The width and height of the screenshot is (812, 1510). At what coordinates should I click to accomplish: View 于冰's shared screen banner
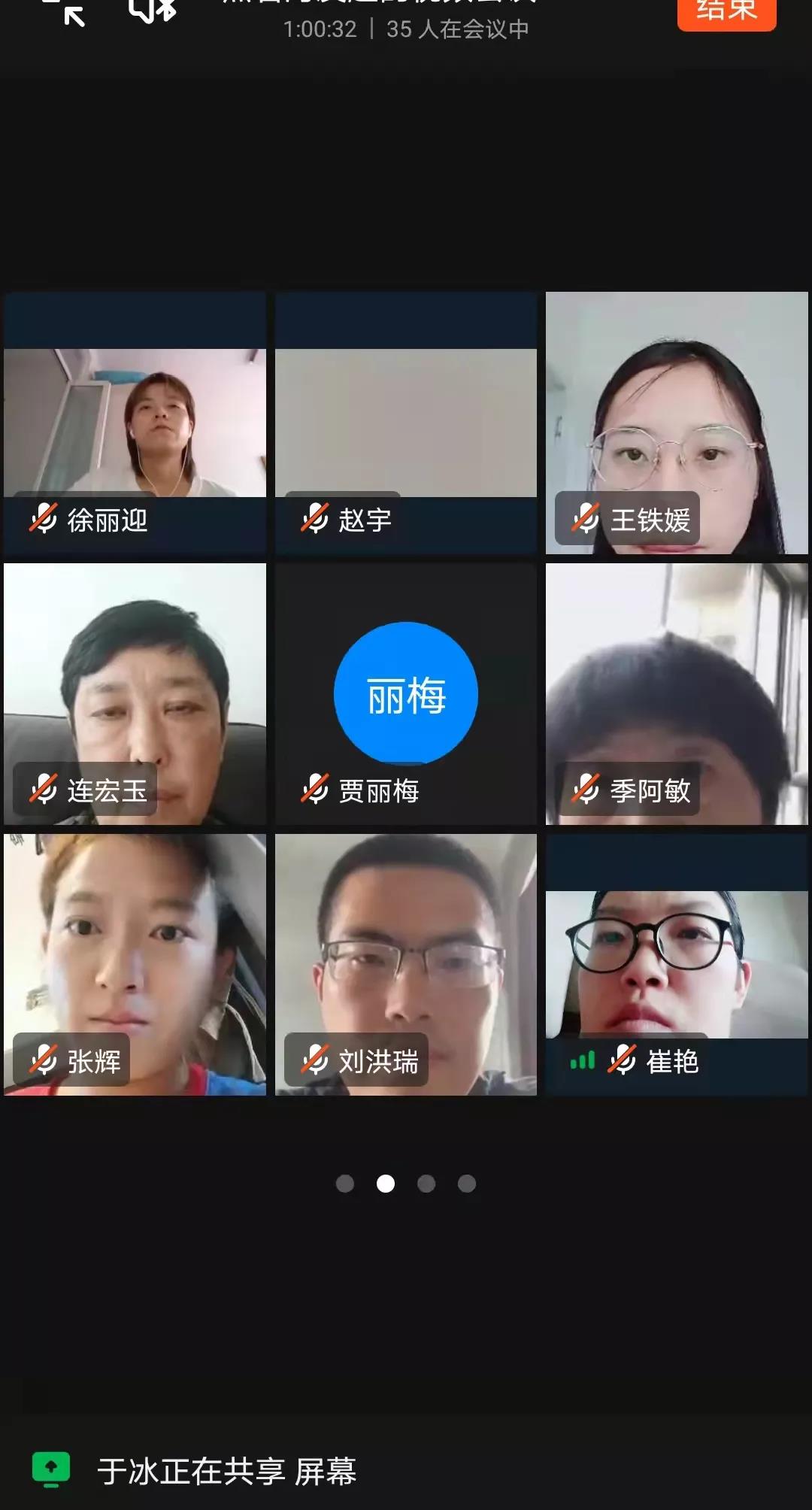[226, 1471]
